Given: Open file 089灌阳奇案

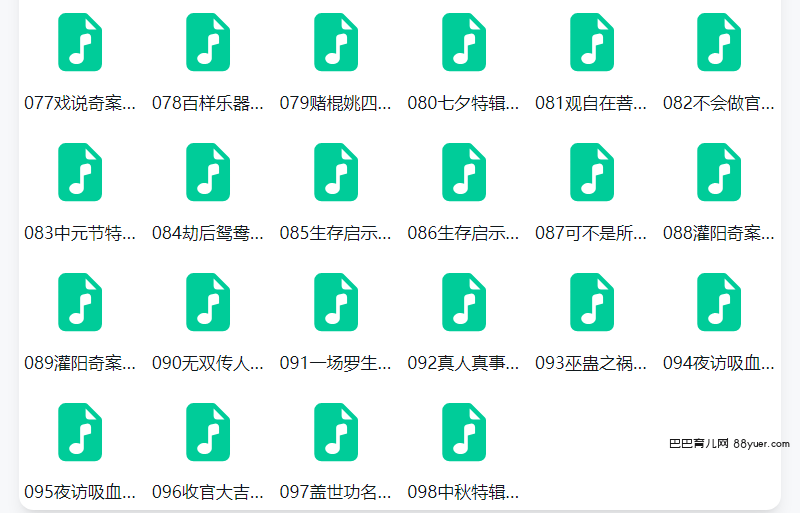Looking at the screenshot, I should click(x=80, y=303).
